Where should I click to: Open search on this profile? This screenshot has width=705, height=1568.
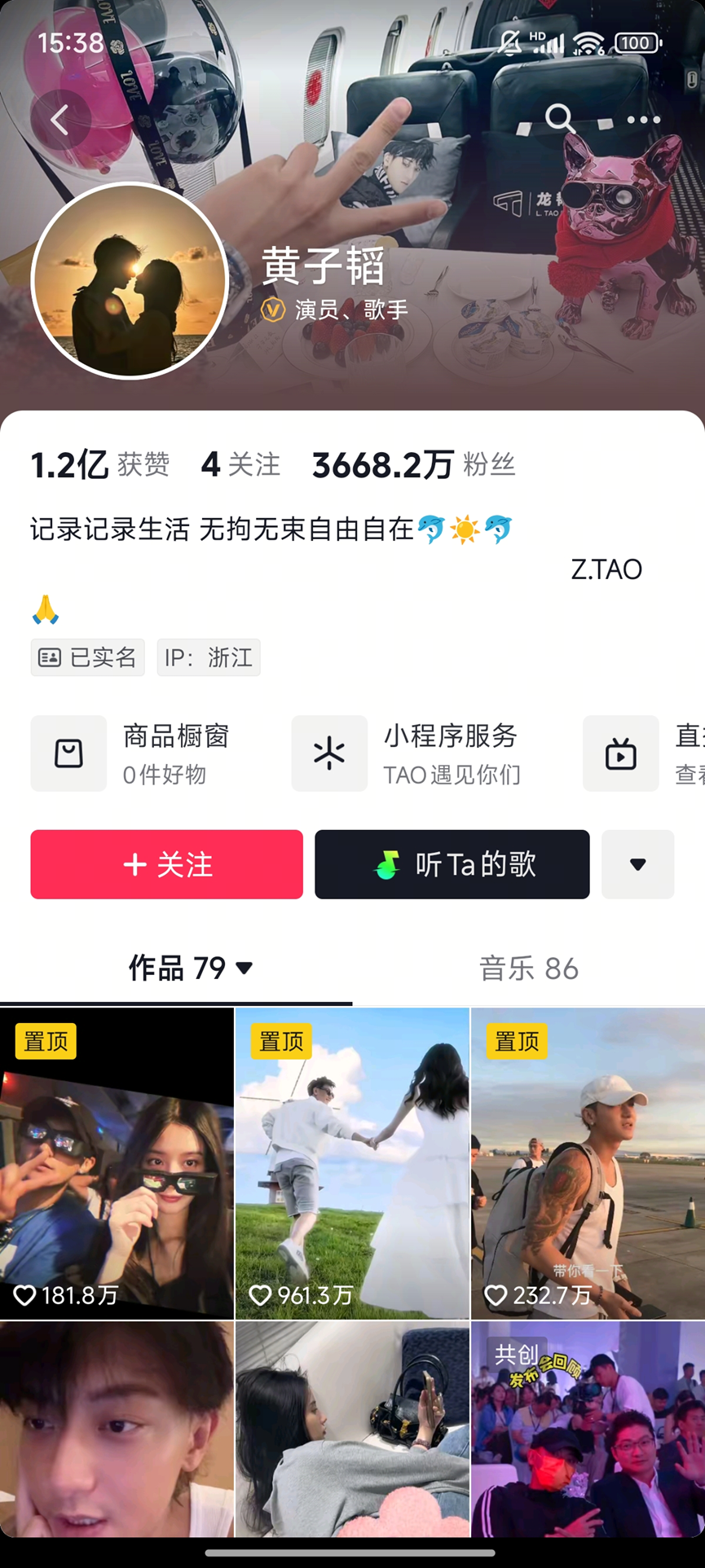559,119
